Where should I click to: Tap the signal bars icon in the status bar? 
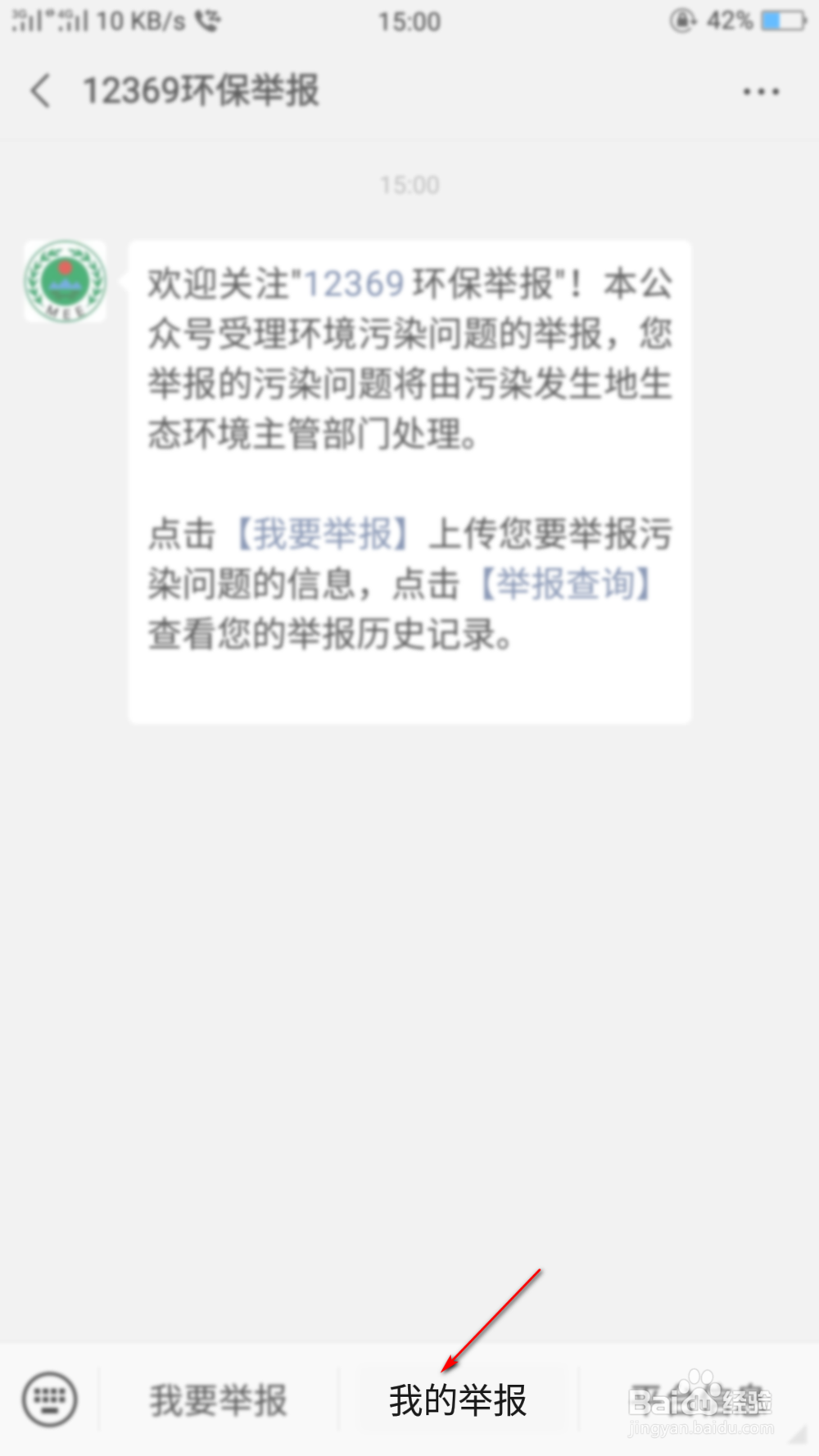(25, 20)
